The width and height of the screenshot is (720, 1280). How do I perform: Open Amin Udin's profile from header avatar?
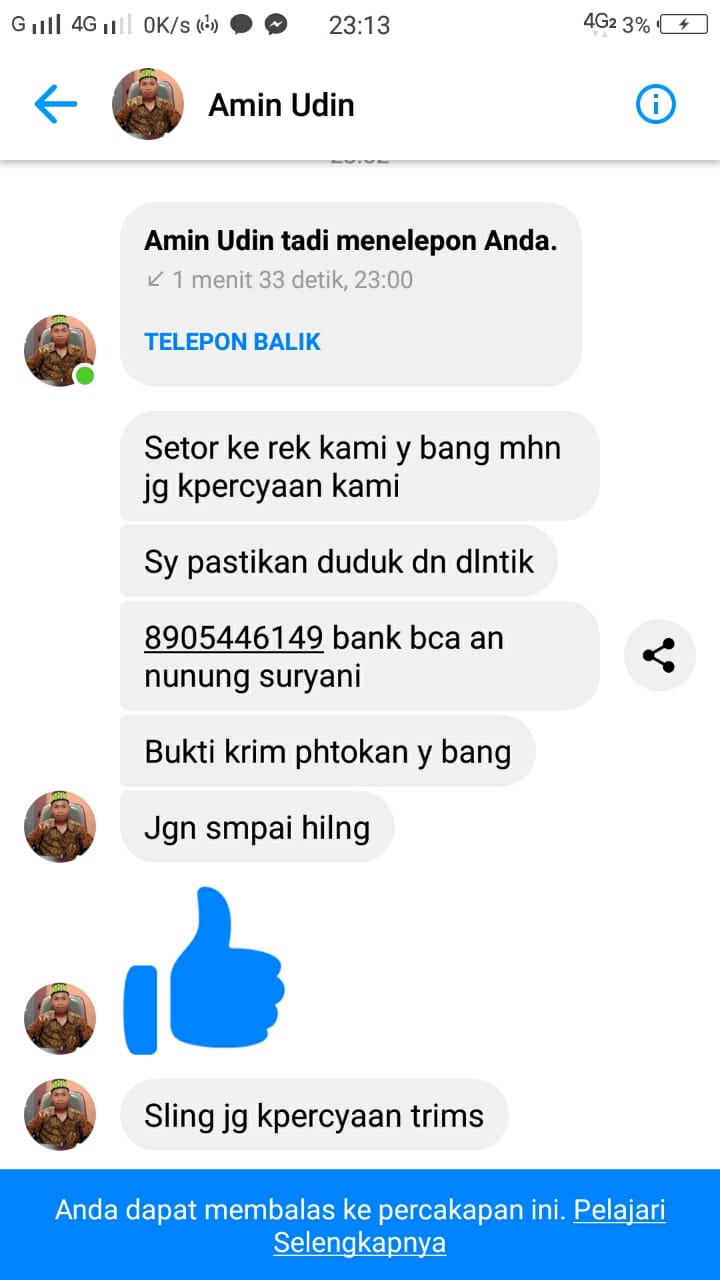coord(148,104)
